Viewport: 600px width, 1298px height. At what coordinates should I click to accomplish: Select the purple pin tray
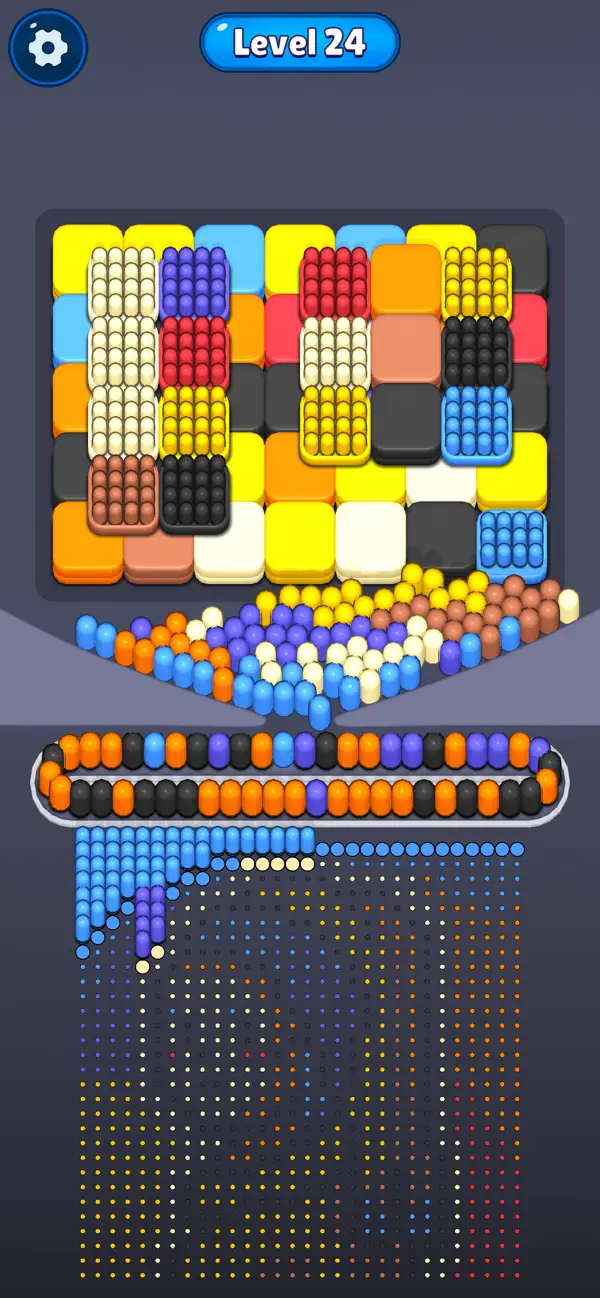(x=195, y=283)
